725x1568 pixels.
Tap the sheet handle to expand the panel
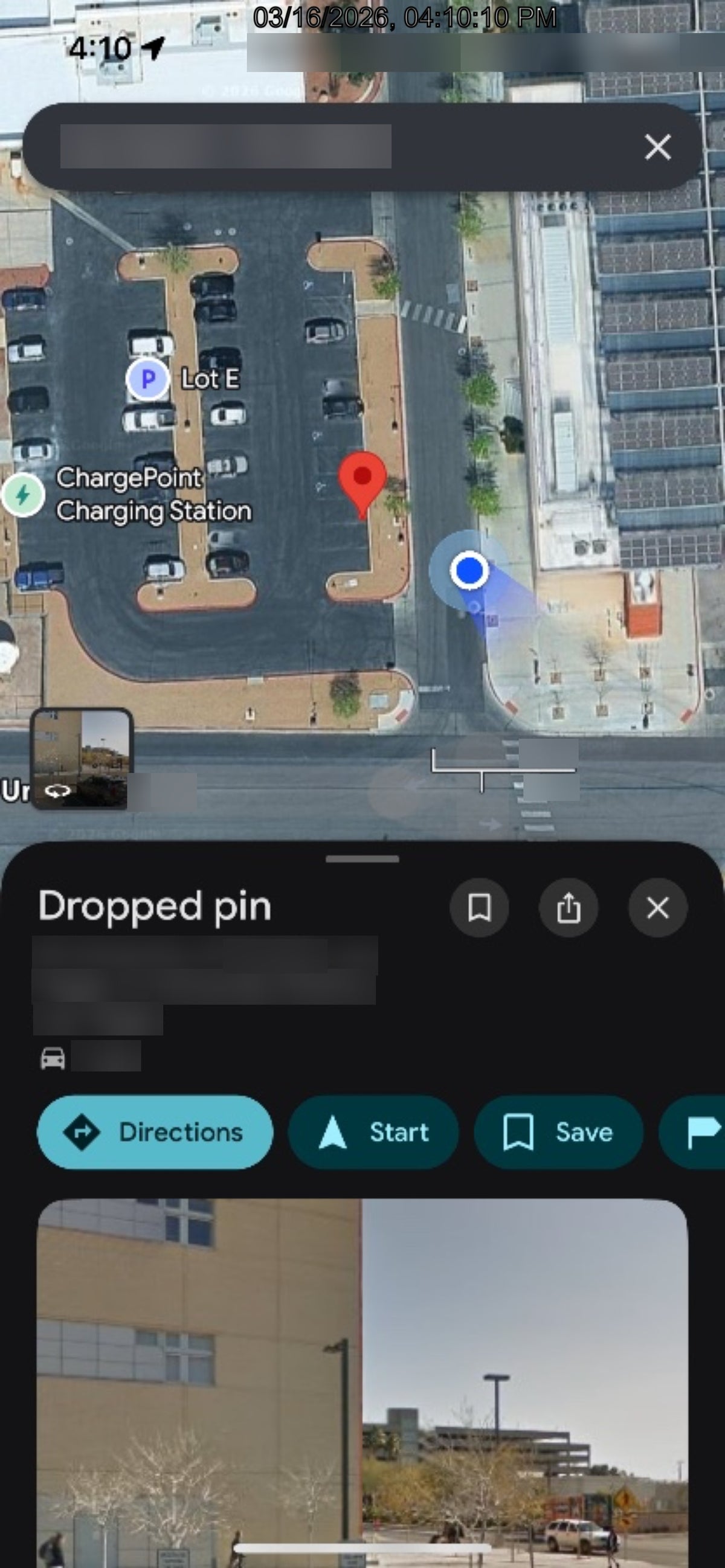(362, 859)
